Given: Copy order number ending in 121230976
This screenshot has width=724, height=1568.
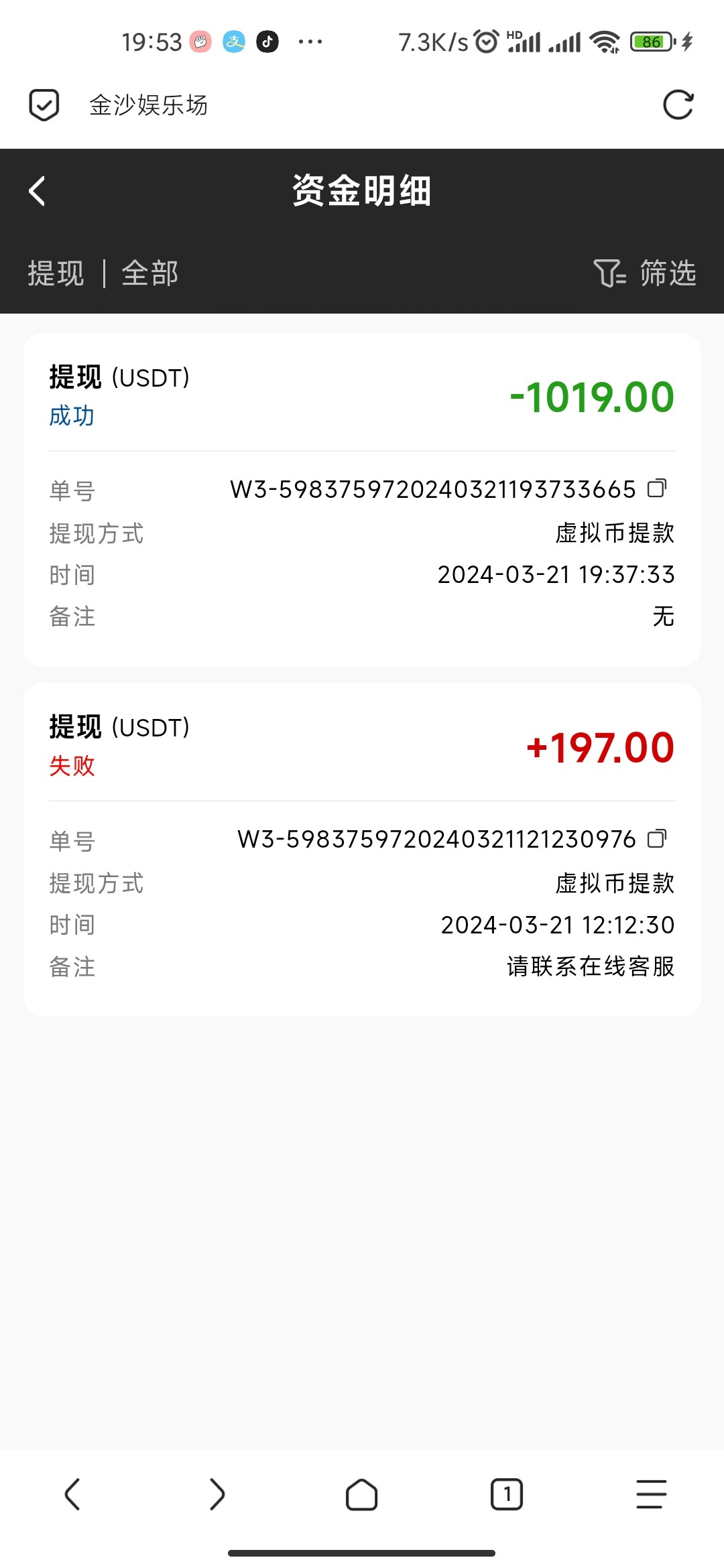Looking at the screenshot, I should click(657, 838).
